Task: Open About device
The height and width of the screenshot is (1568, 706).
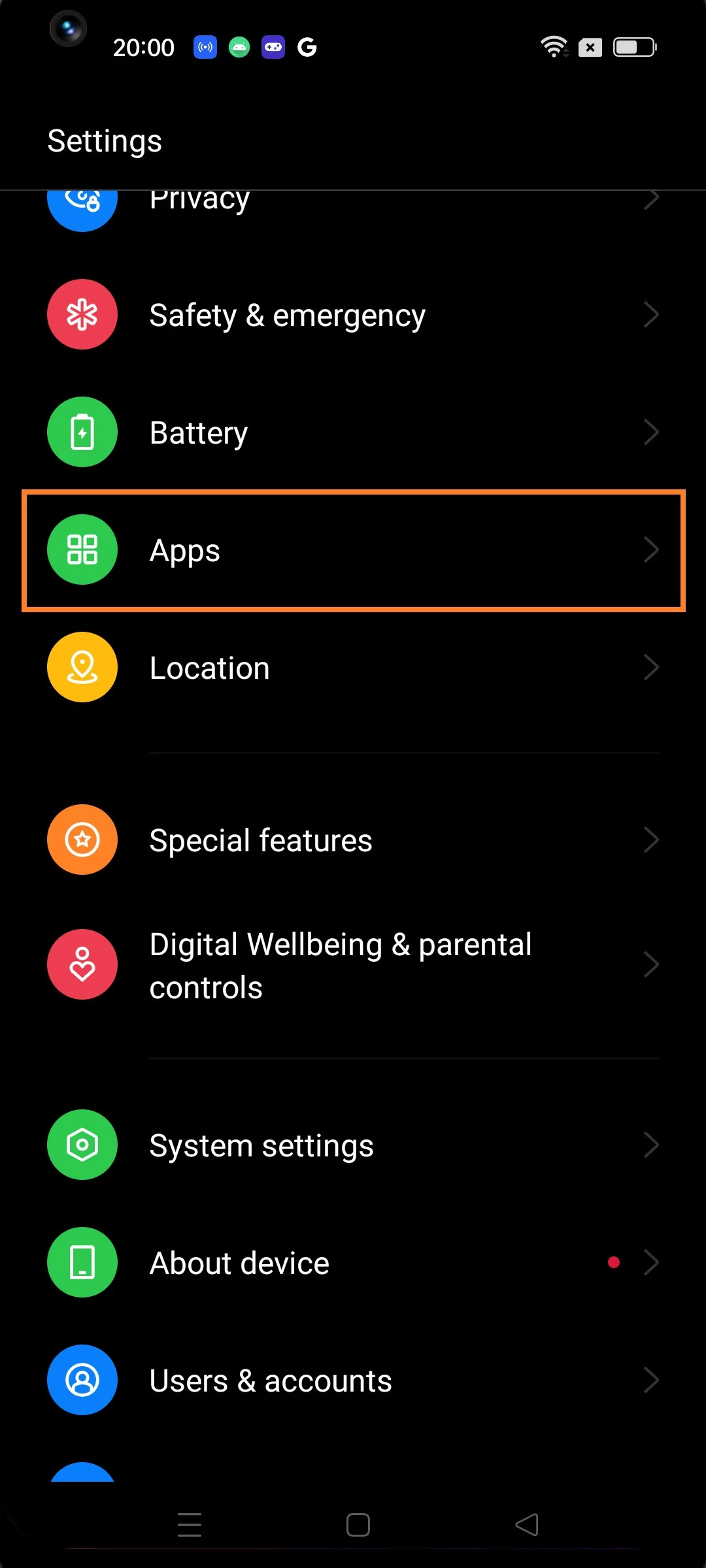Action: tap(353, 1263)
